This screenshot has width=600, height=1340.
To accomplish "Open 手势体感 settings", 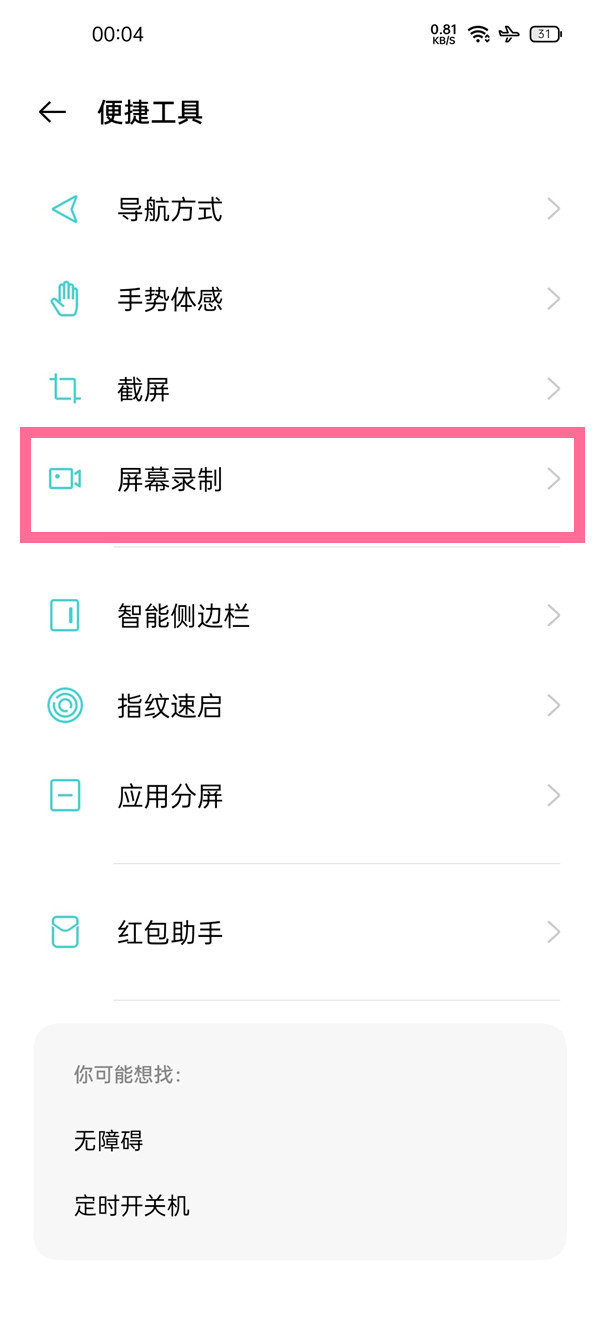I will point(300,299).
